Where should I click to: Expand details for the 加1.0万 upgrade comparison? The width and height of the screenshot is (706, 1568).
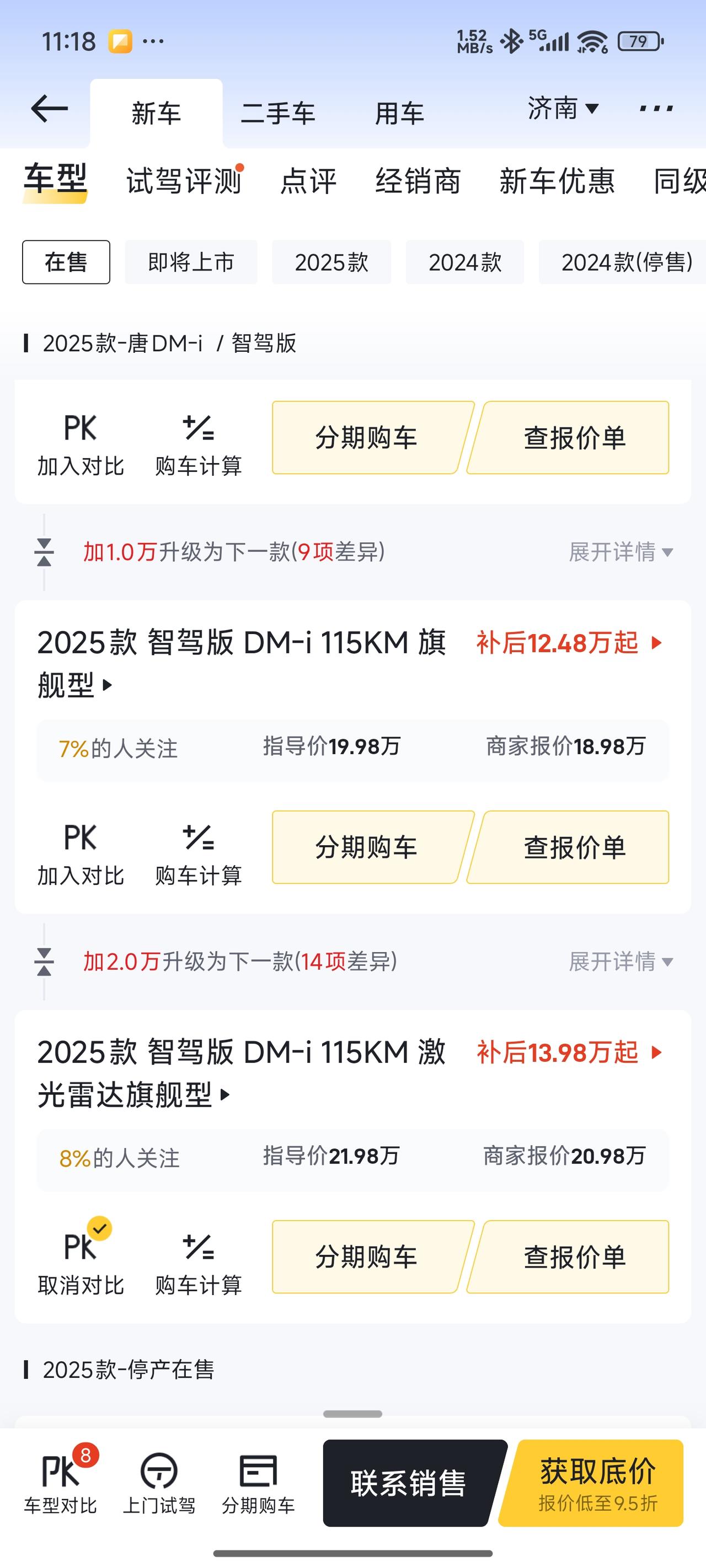pyautogui.click(x=620, y=552)
